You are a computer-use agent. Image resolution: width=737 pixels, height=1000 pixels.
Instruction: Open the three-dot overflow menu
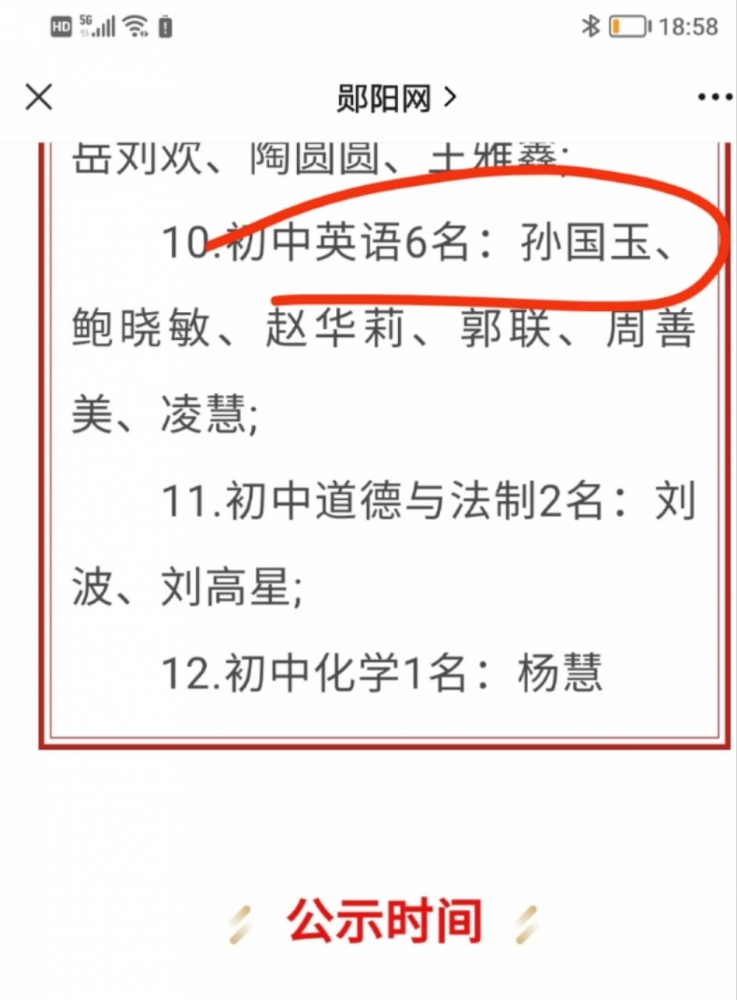(714, 98)
